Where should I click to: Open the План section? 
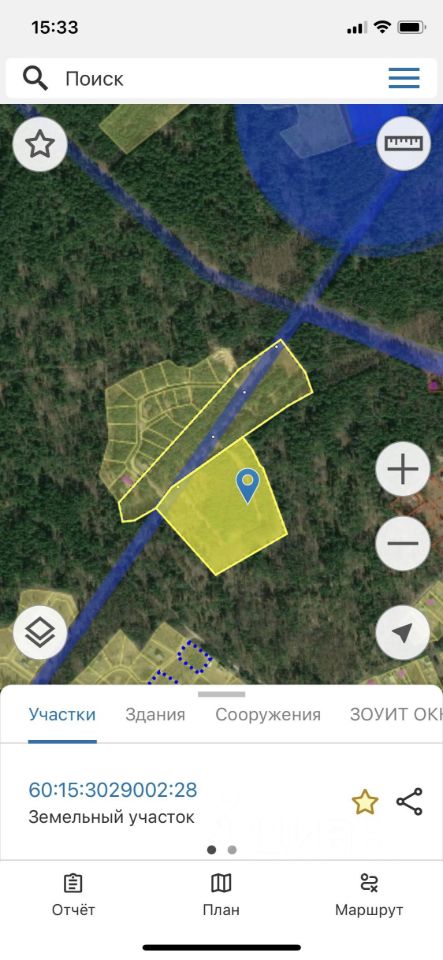pos(221,895)
